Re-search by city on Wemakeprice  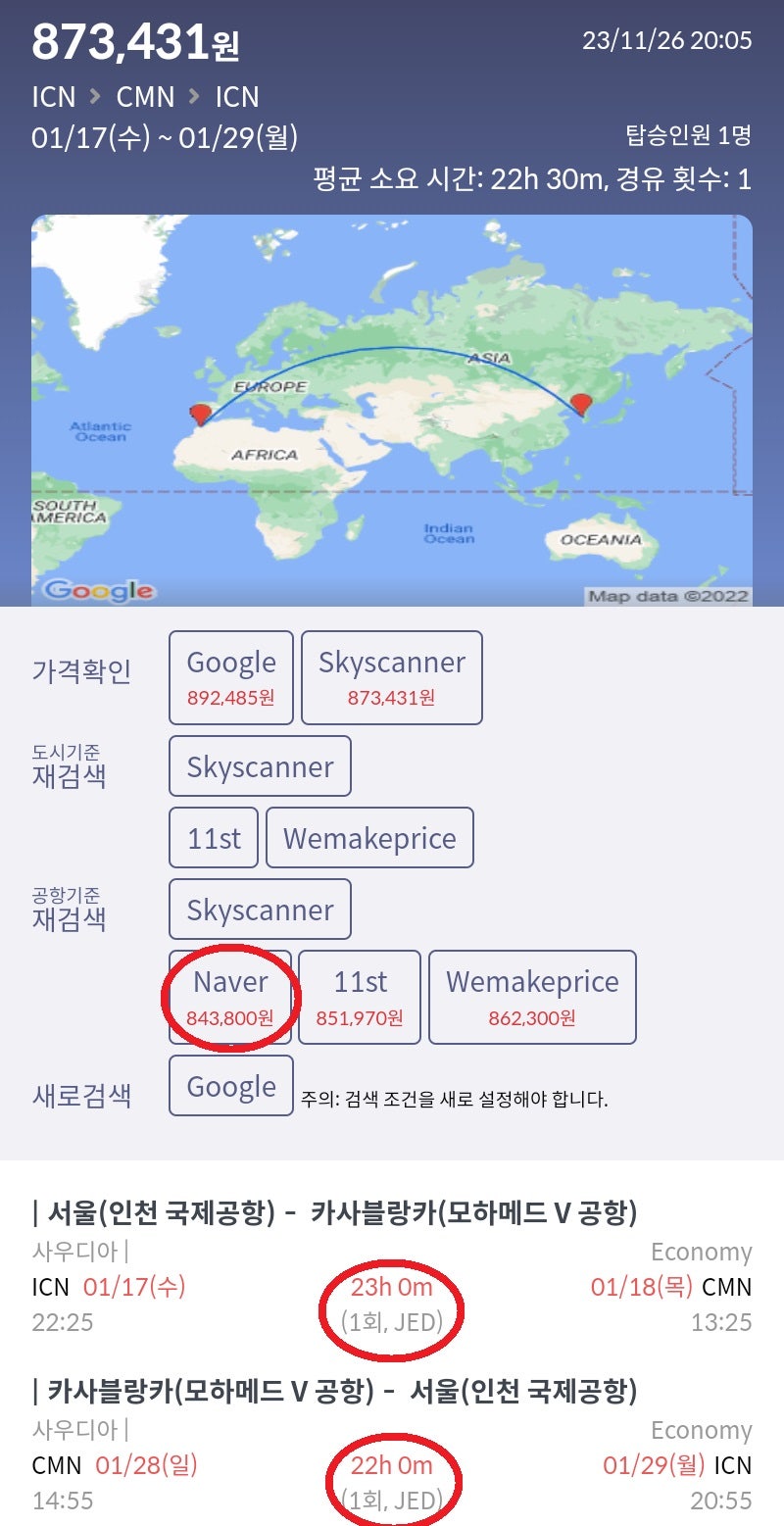[x=369, y=838]
